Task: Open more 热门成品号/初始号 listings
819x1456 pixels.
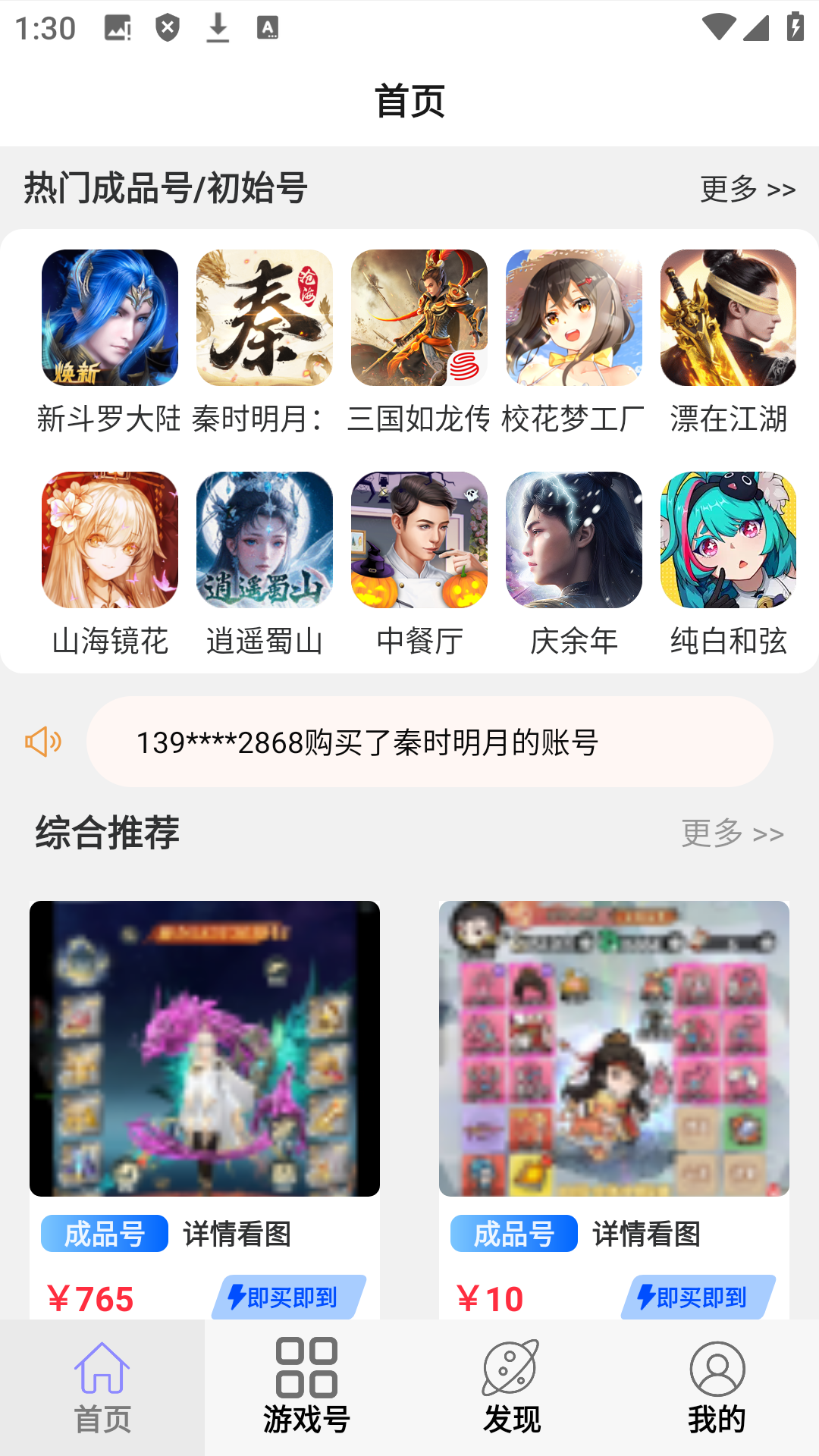Action: pos(747,189)
